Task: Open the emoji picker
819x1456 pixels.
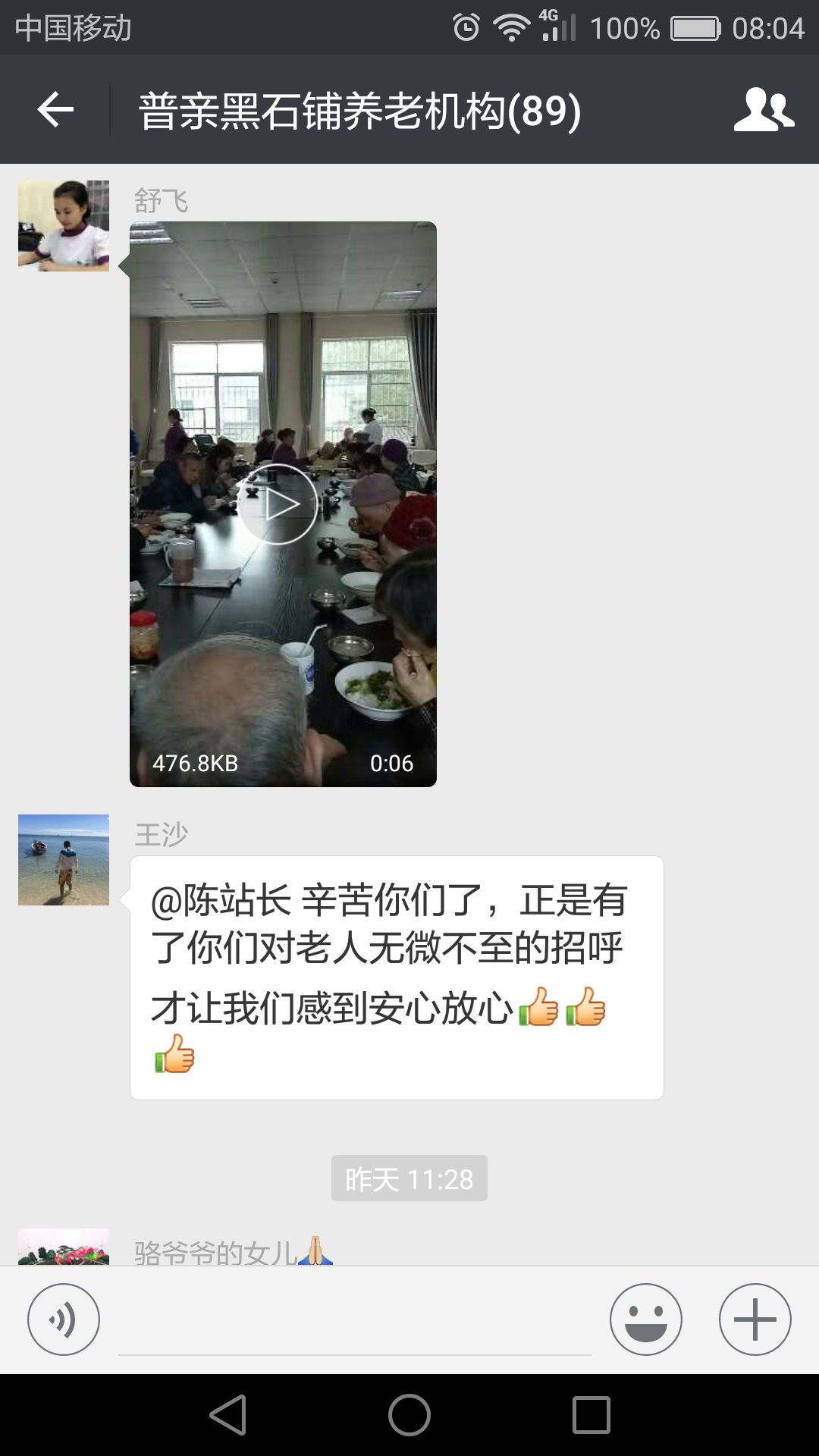Action: coord(646,1319)
